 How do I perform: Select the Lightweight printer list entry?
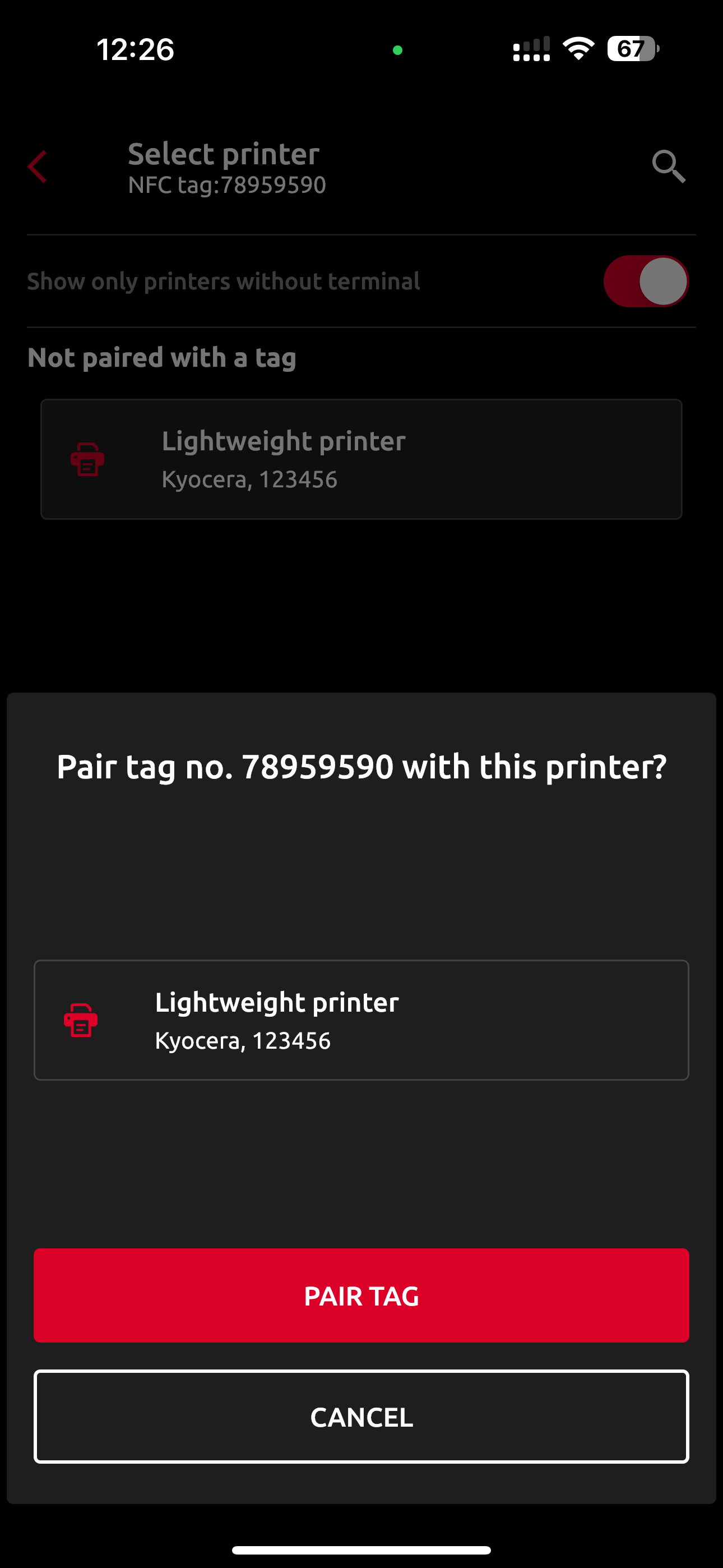click(x=361, y=459)
